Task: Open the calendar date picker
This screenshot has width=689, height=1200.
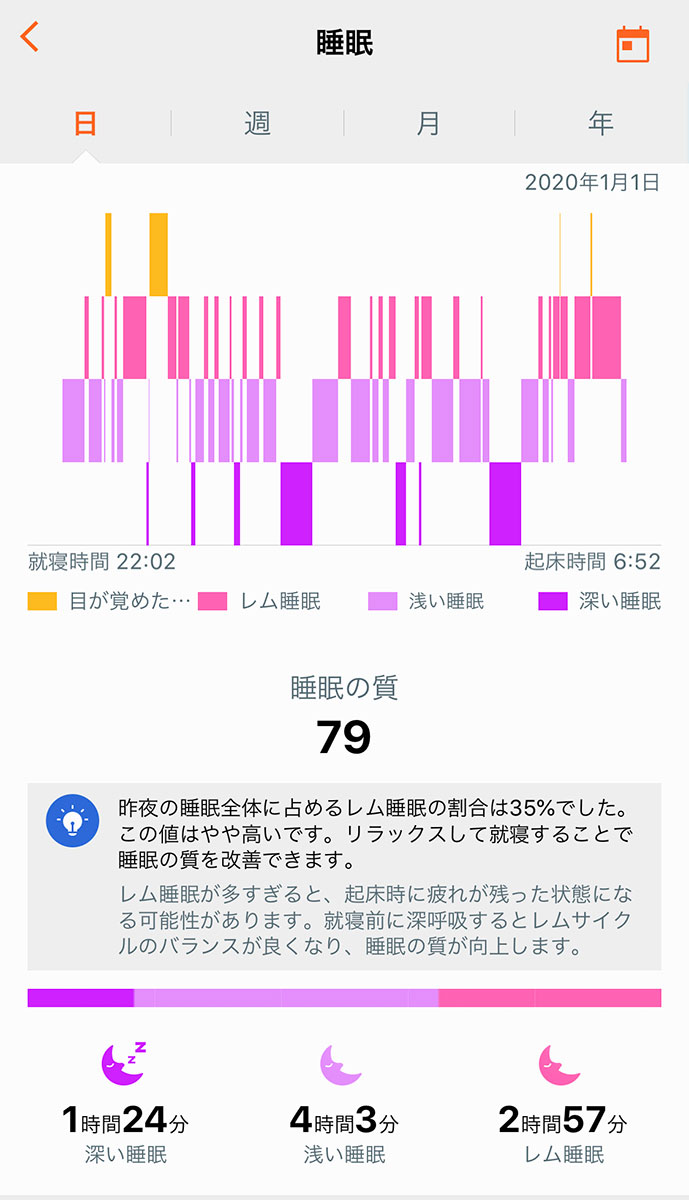Action: (x=632, y=45)
